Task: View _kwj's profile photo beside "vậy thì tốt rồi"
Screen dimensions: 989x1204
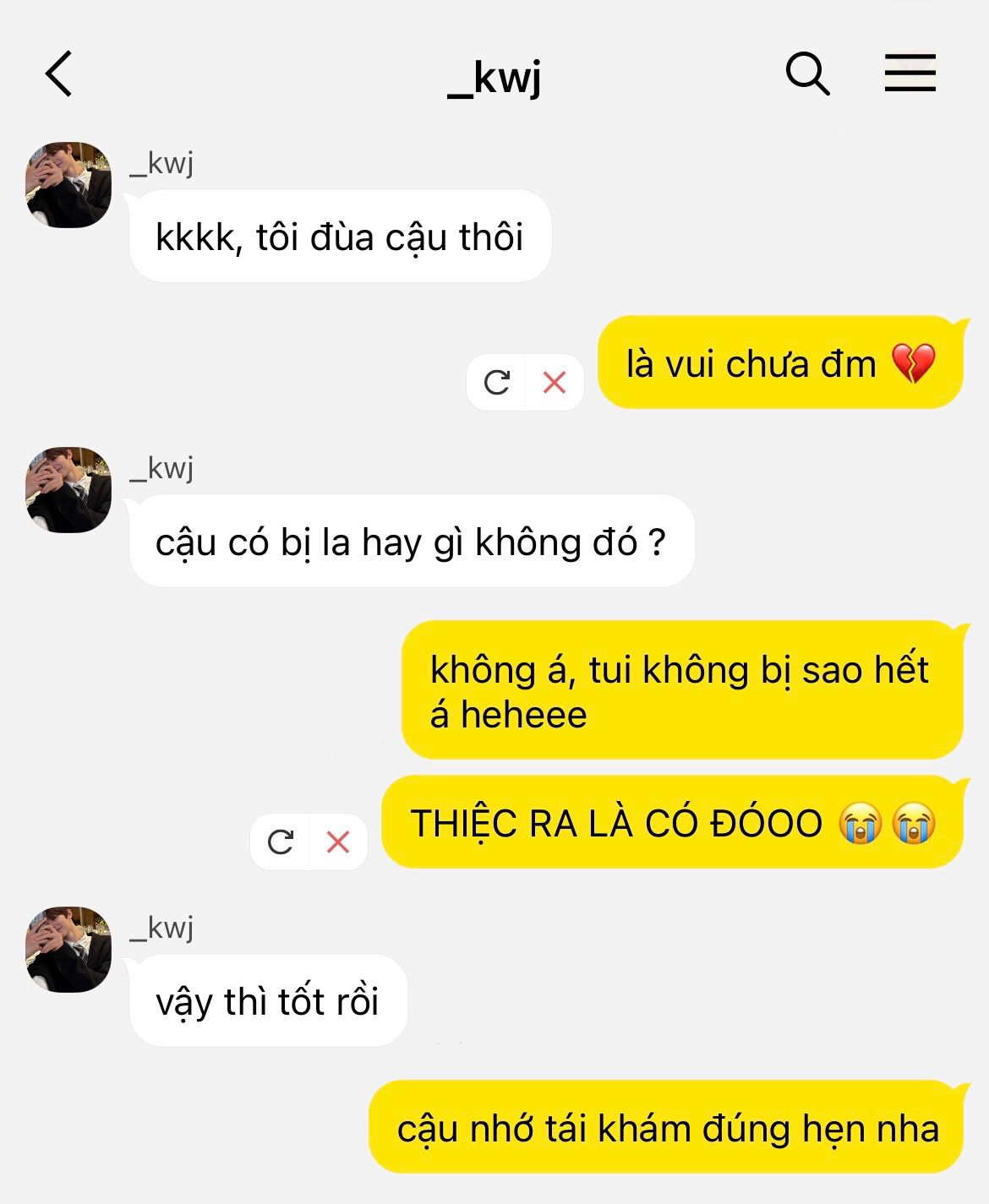Action: (x=68, y=950)
